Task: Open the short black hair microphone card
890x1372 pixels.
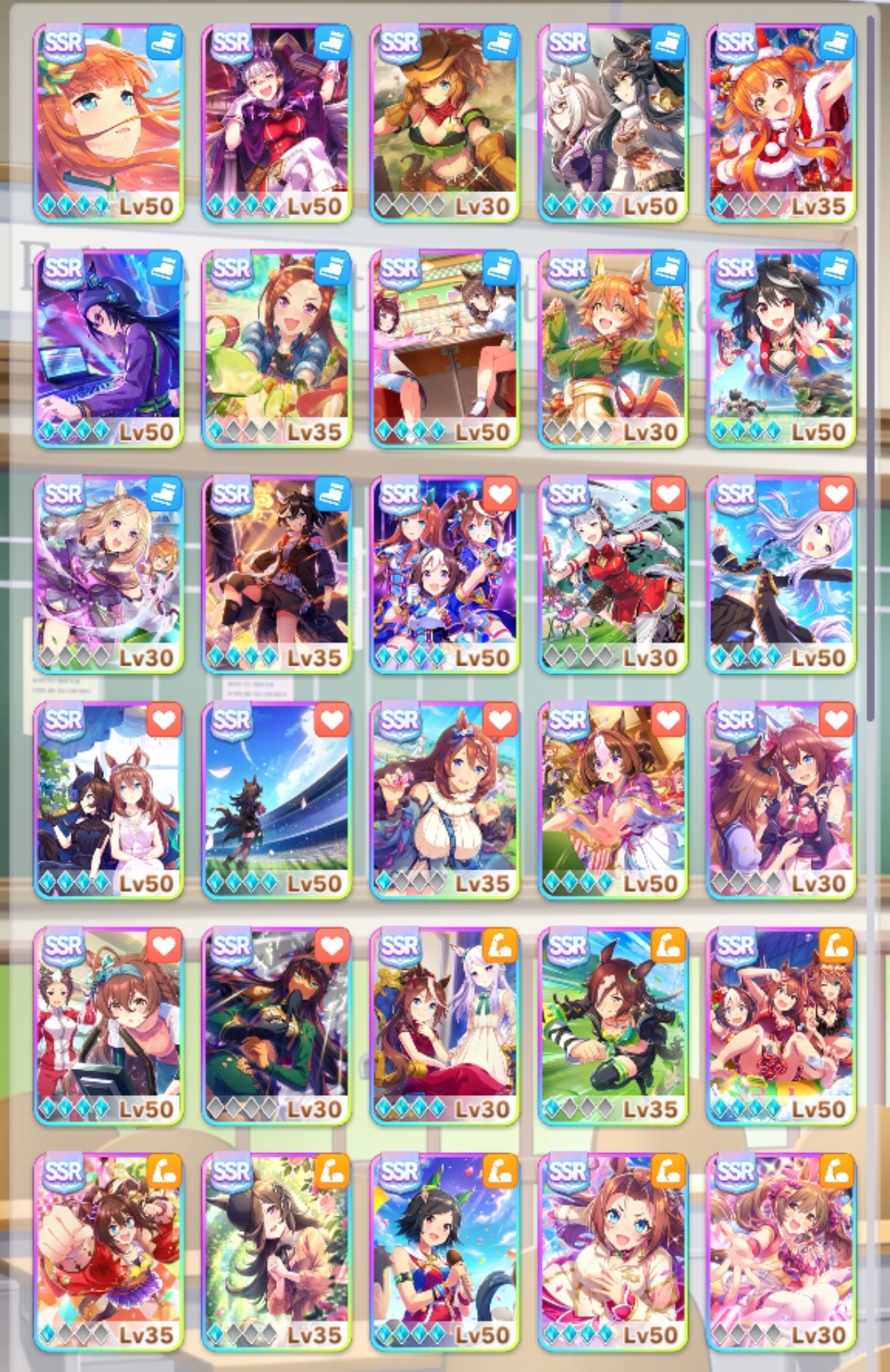Action: click(445, 1253)
